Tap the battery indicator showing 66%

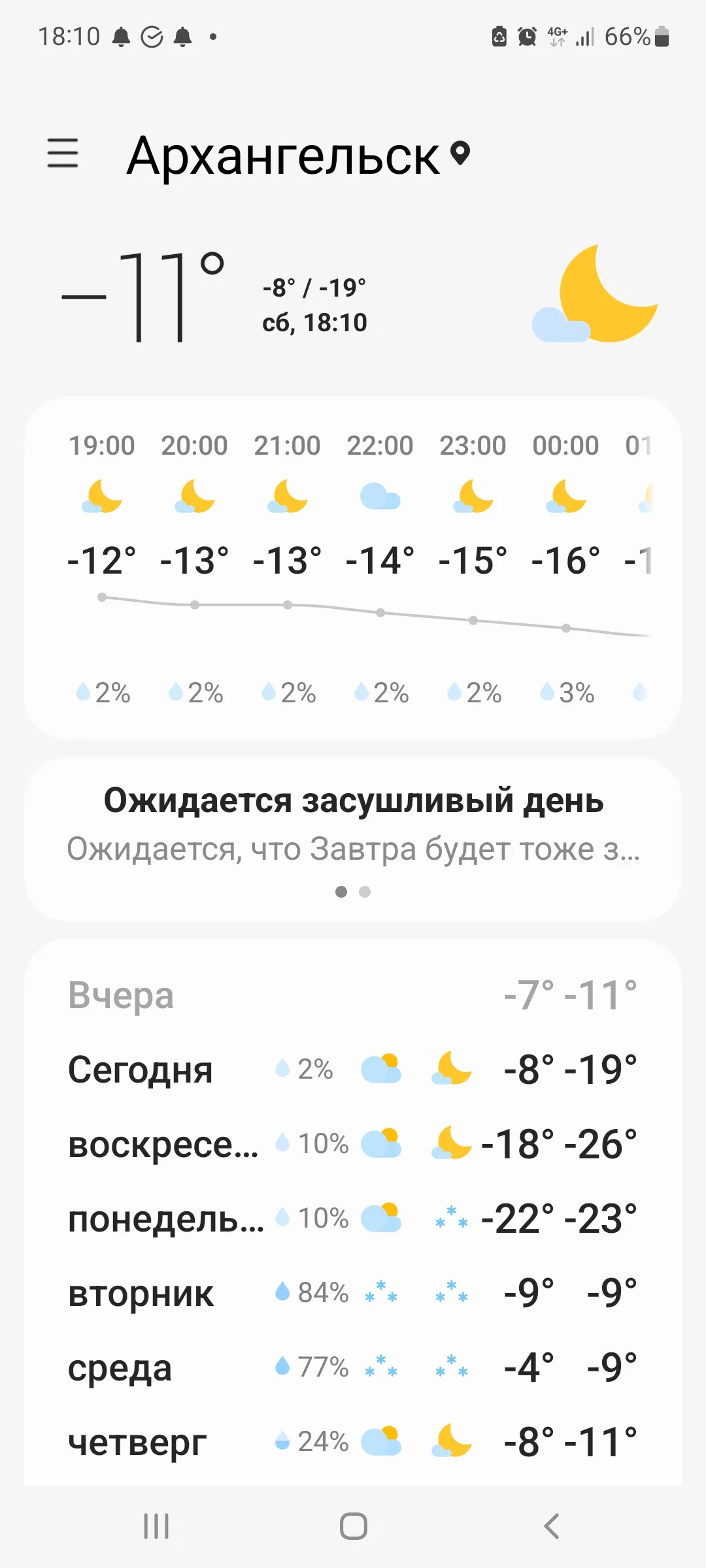point(628,37)
